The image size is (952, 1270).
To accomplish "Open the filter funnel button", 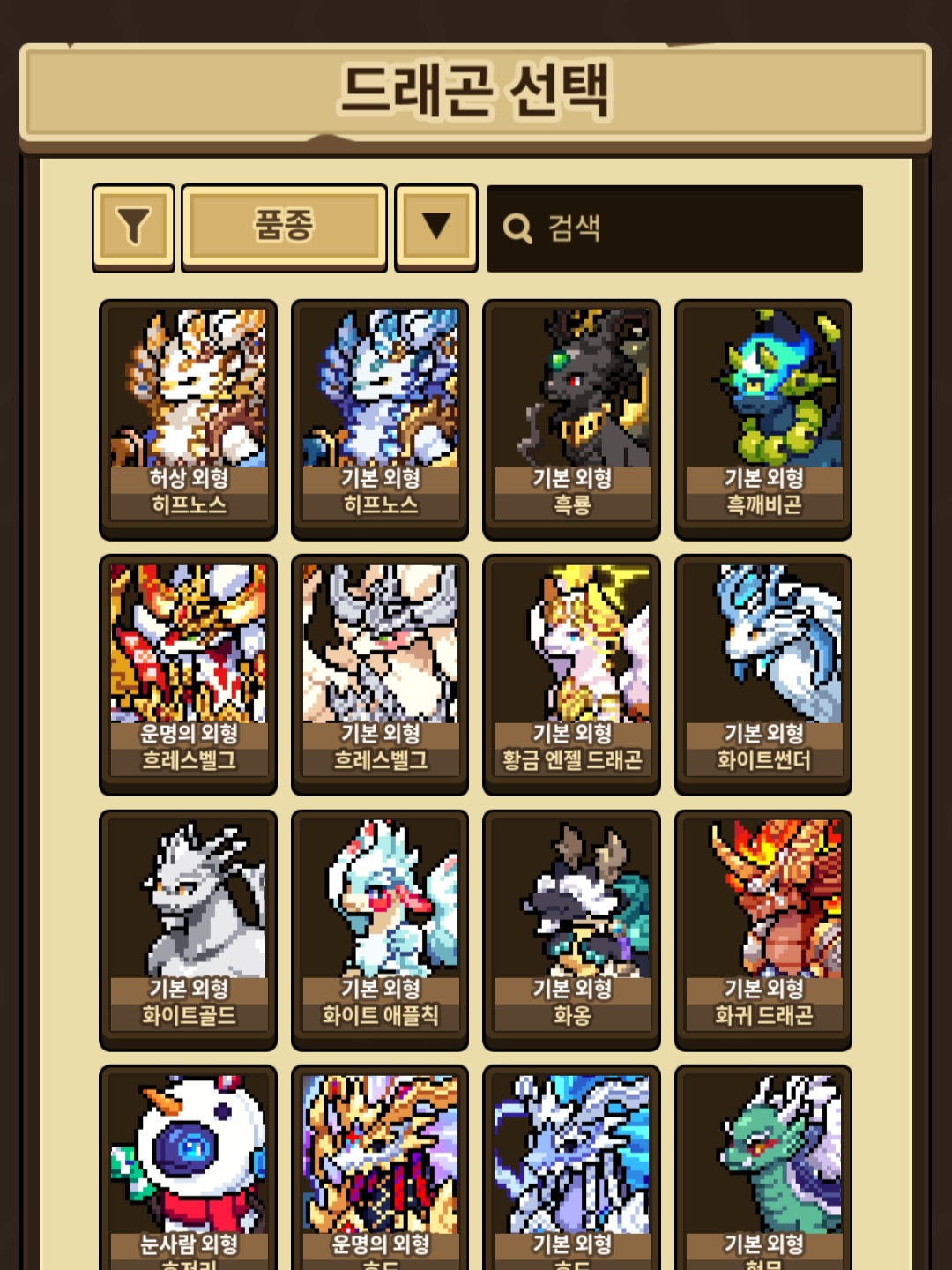I will tap(133, 228).
